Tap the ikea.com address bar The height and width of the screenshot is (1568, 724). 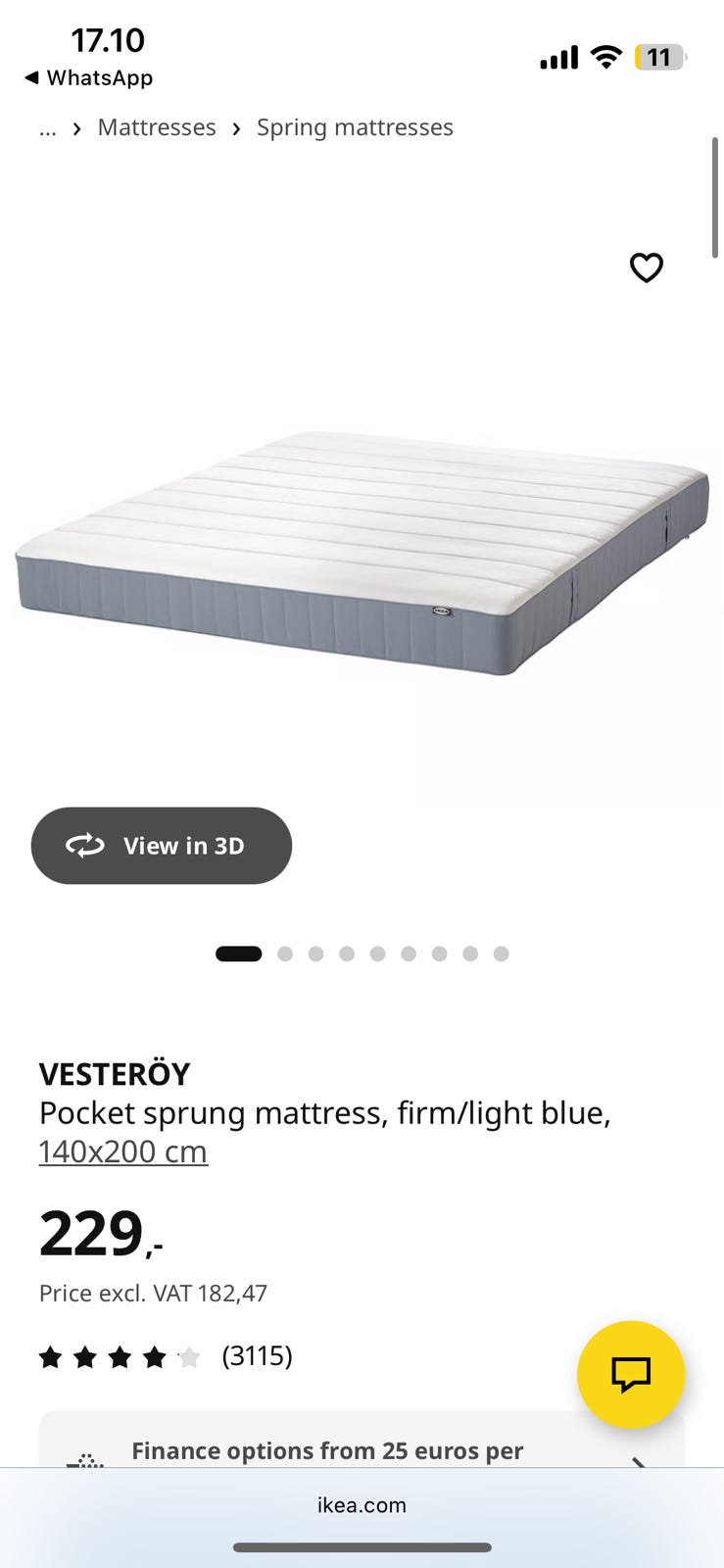(362, 1505)
